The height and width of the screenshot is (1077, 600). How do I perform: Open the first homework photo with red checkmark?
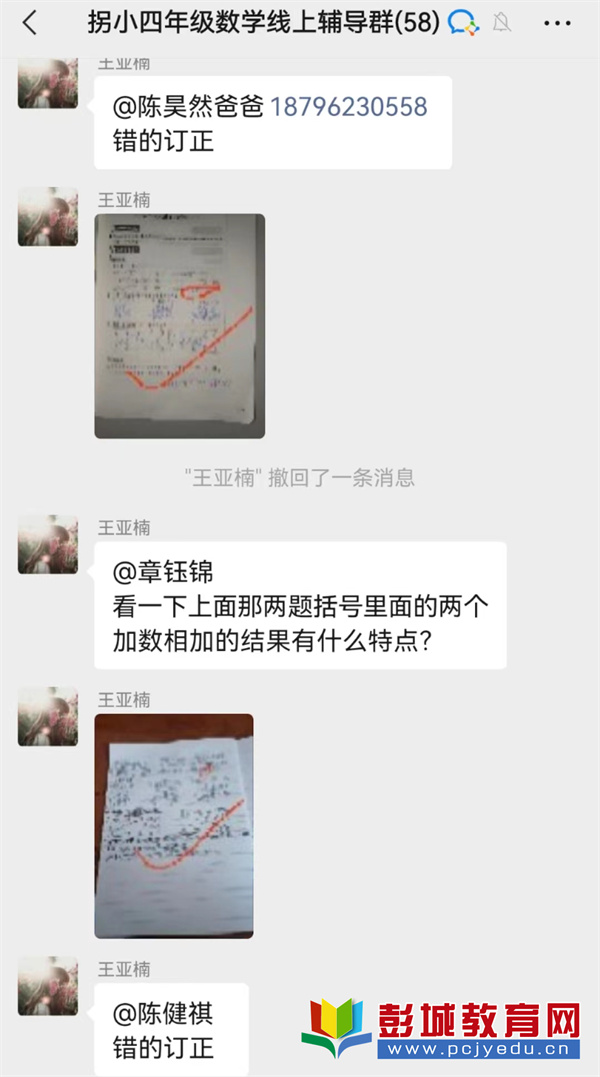(x=180, y=326)
